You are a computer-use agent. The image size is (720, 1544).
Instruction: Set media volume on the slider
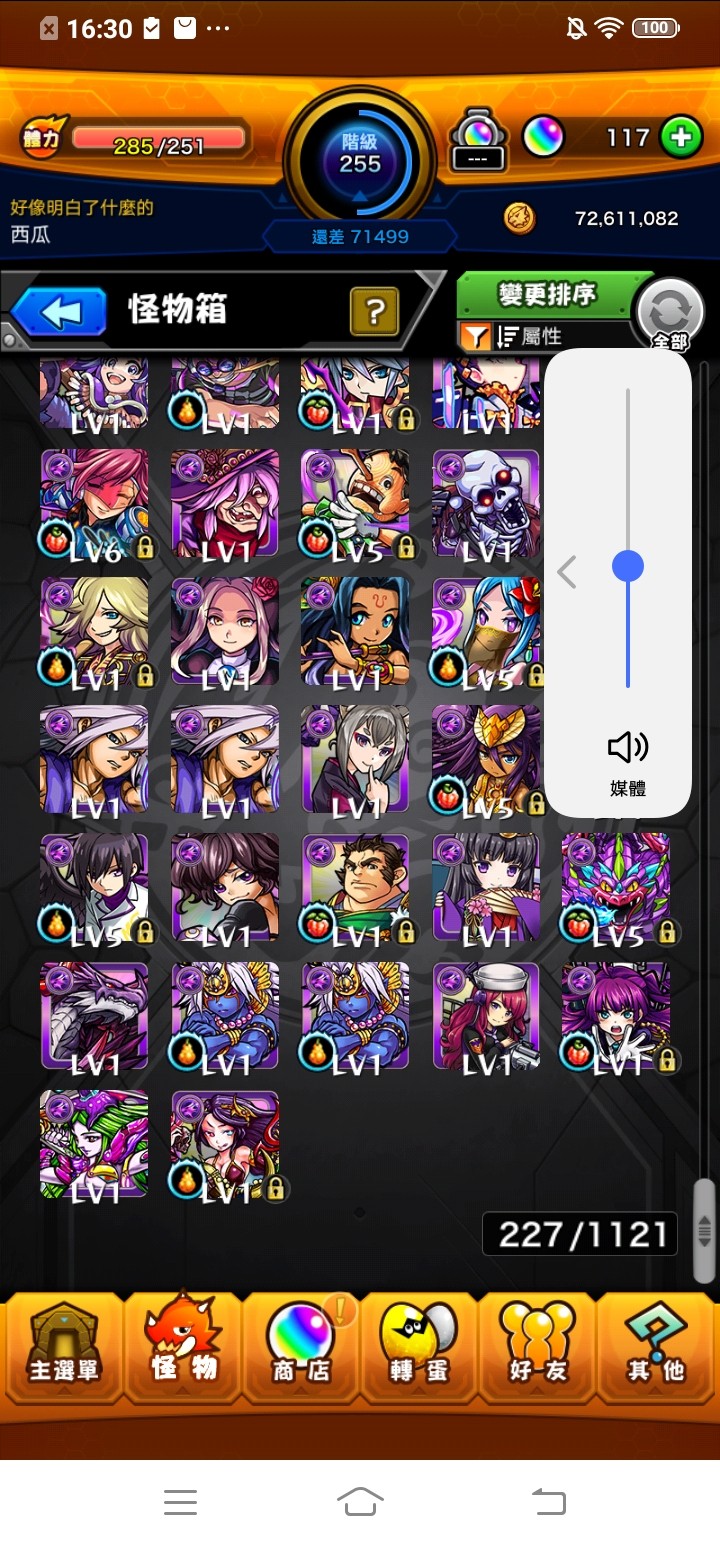(628, 566)
